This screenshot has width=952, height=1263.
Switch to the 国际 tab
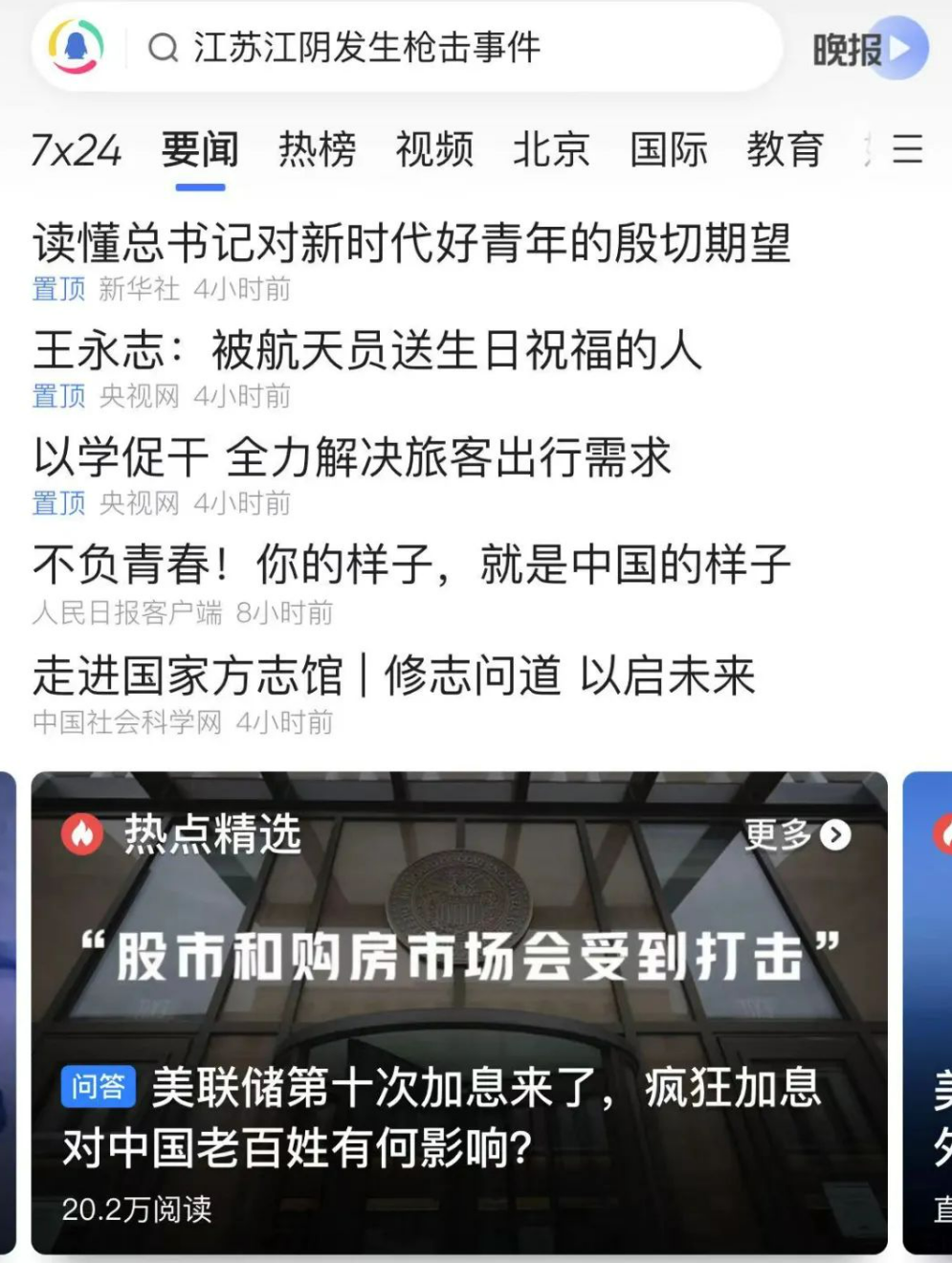coord(668,150)
